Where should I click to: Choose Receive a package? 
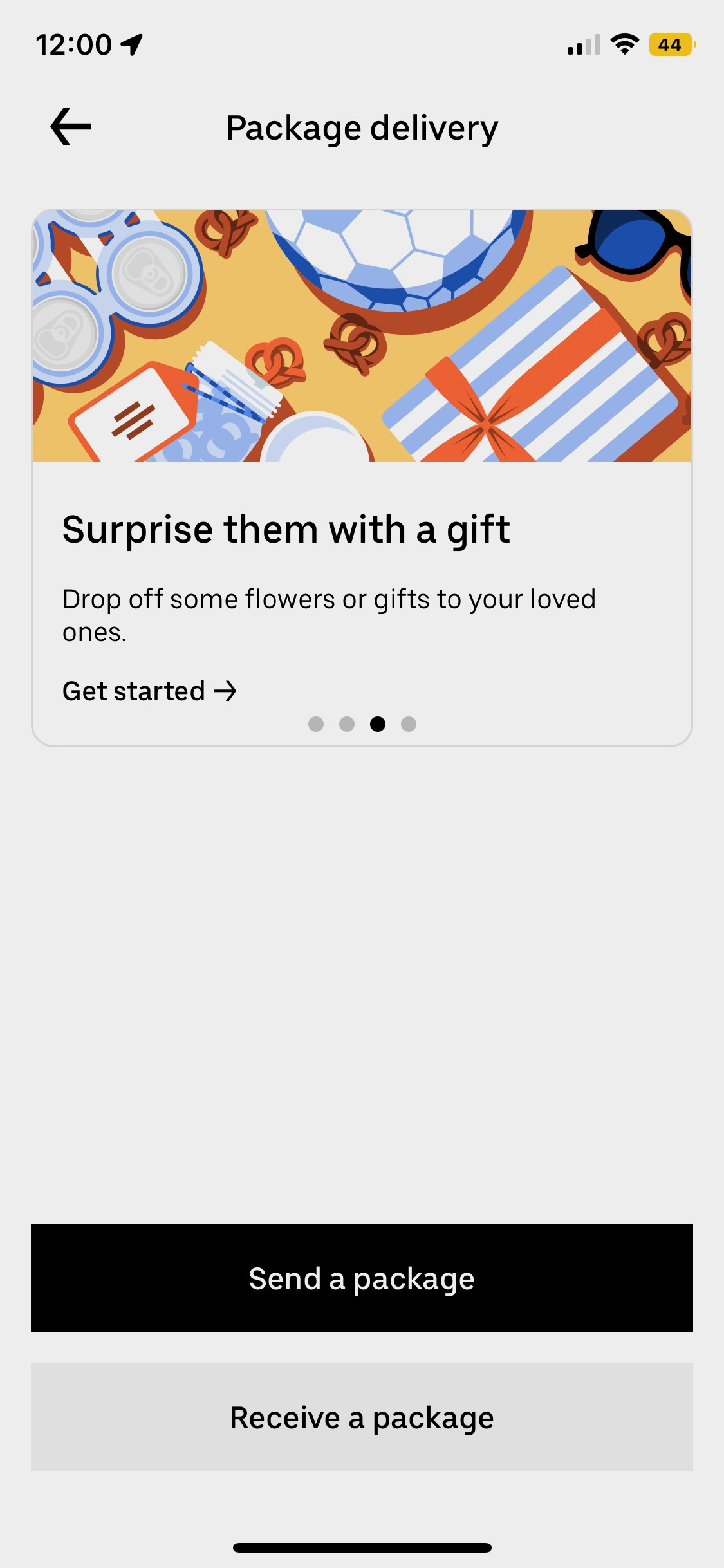[362, 1417]
